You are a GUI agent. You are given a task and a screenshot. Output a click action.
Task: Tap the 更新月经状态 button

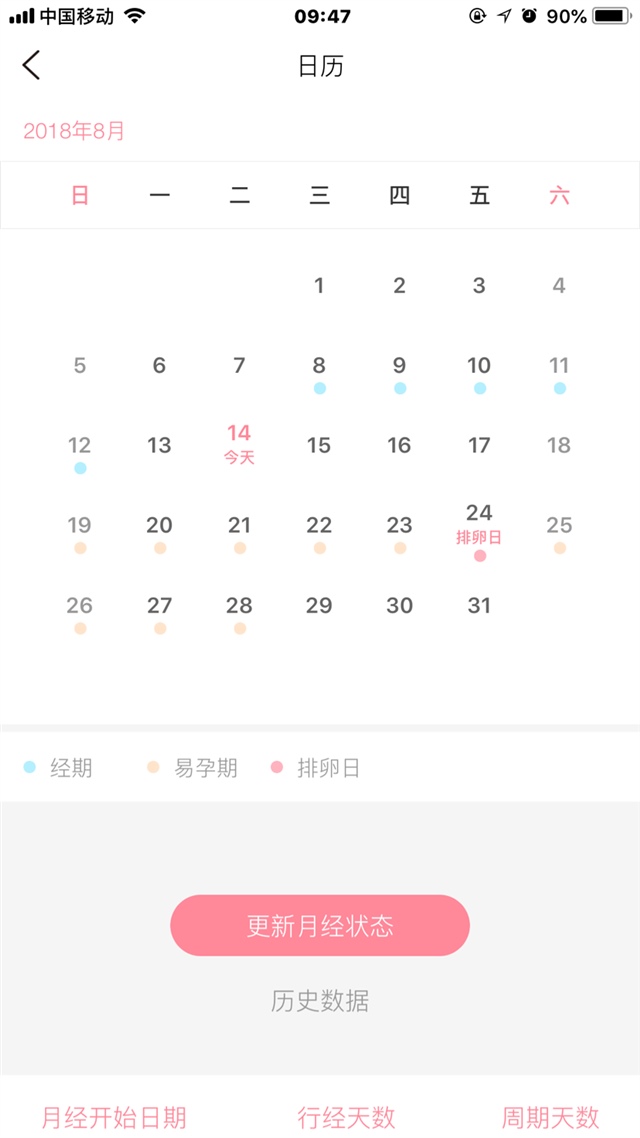(x=320, y=925)
